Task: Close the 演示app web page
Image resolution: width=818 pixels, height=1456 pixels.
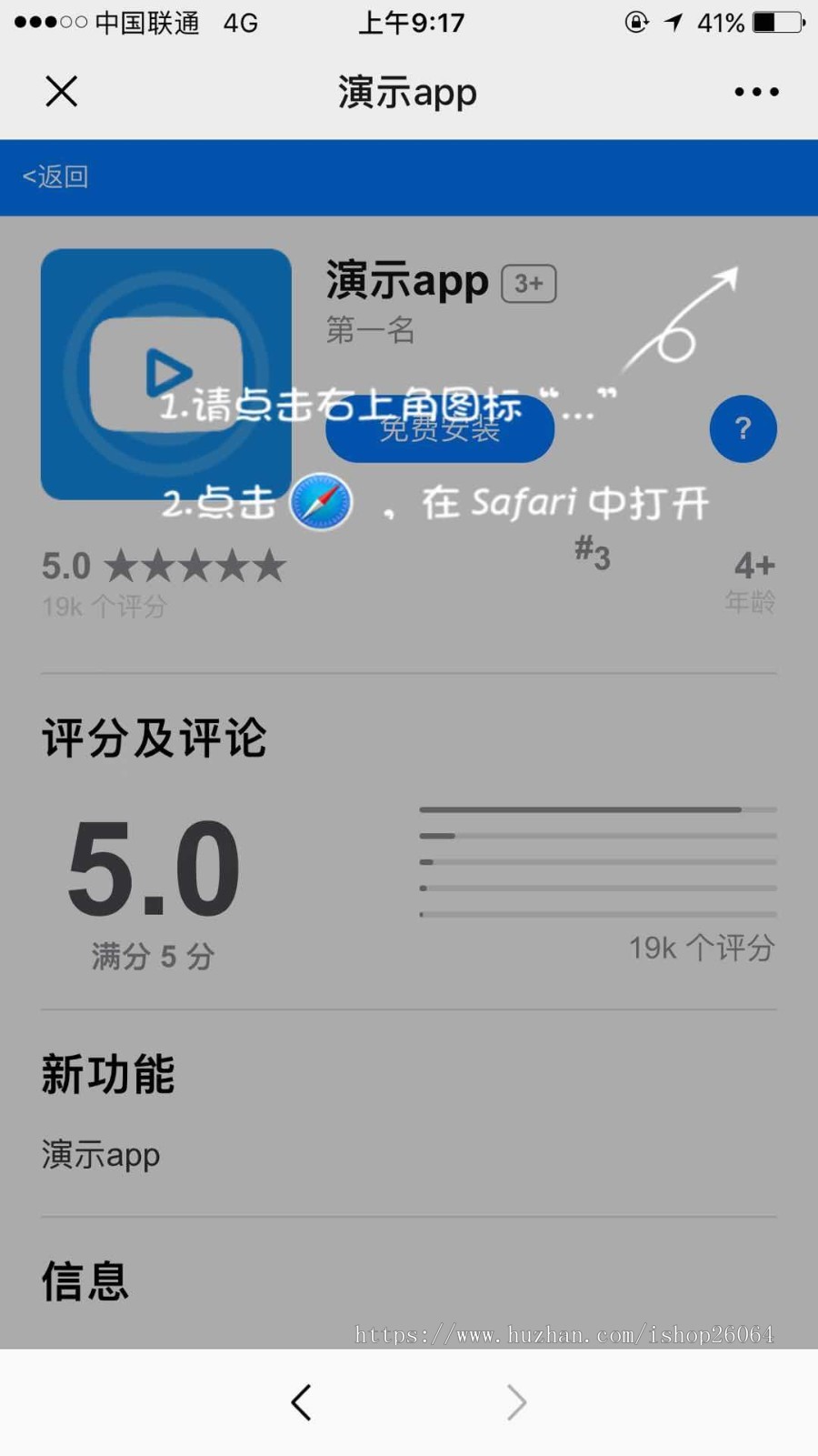Action: [61, 91]
